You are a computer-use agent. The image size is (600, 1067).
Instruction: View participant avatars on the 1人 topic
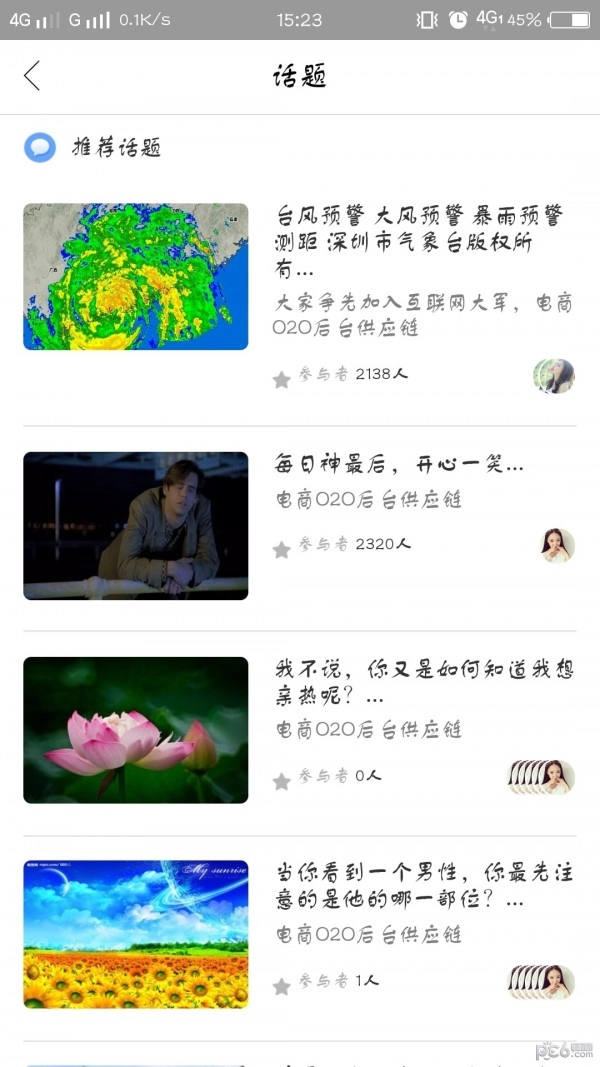point(541,982)
